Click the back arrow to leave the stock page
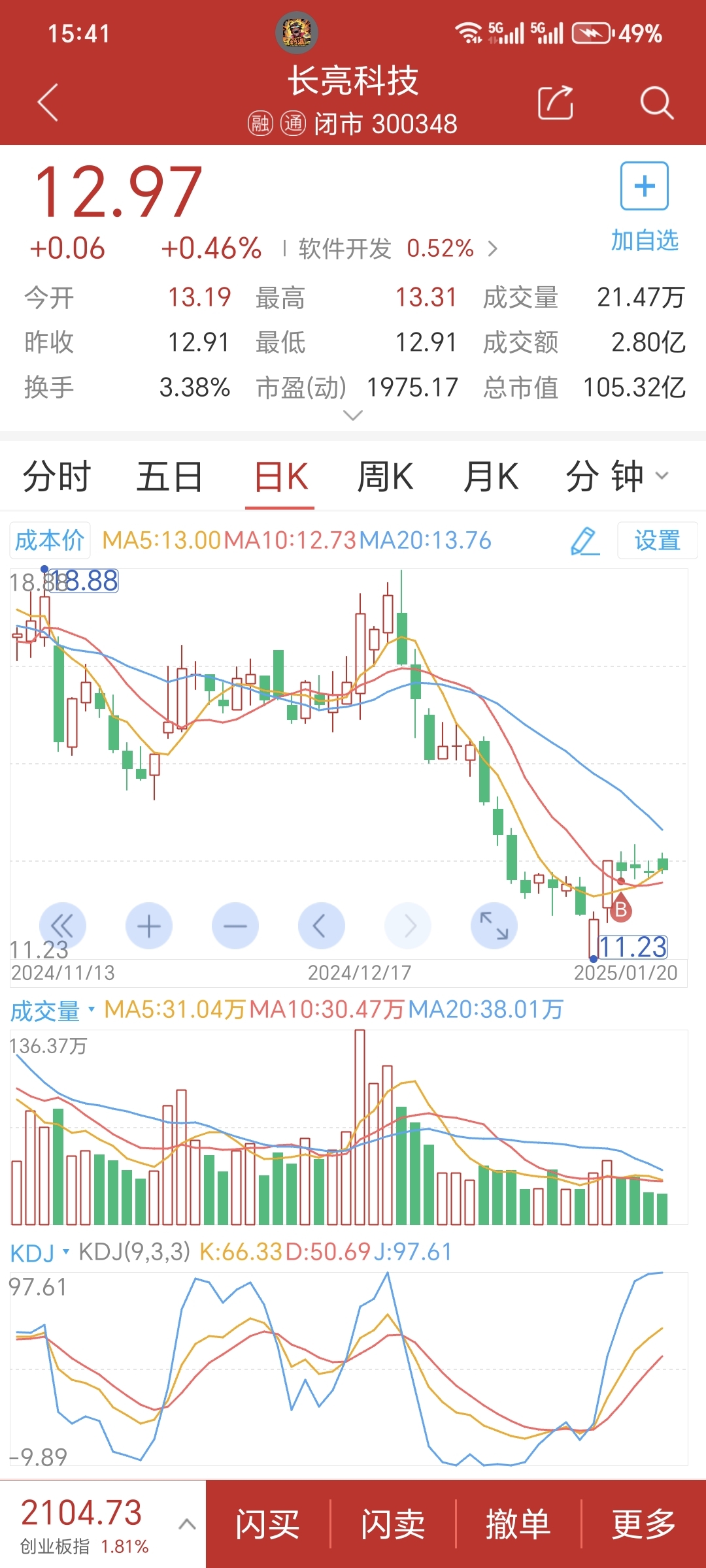This screenshot has width=706, height=1568. pyautogui.click(x=47, y=103)
